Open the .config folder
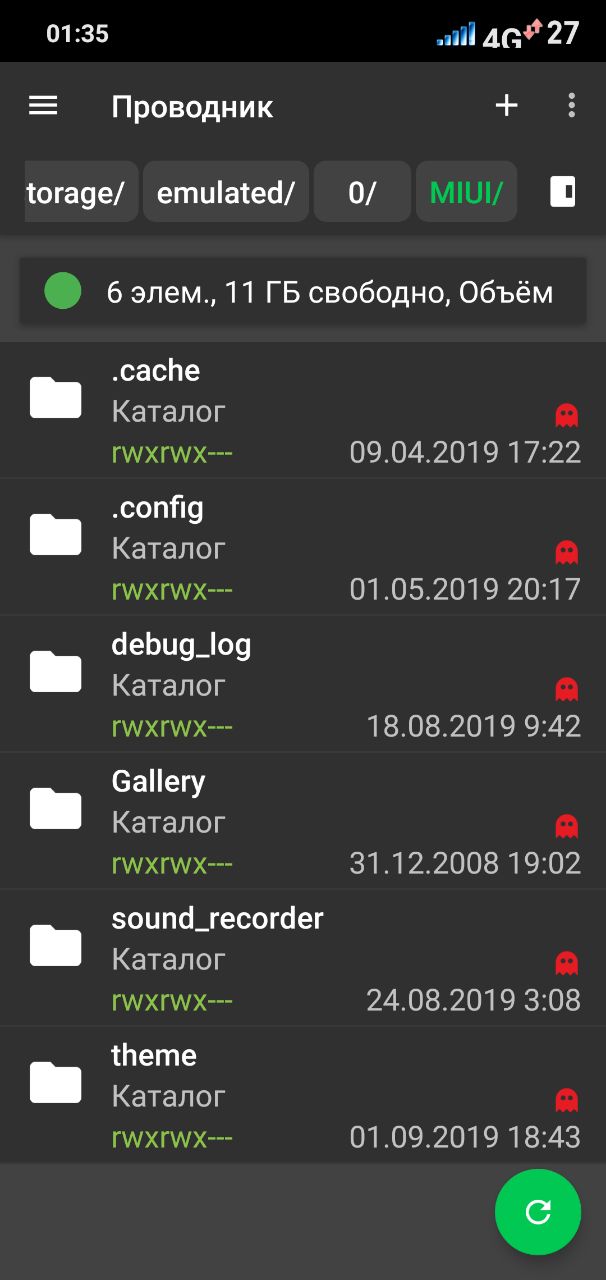Screen dimensions: 606x1280 tap(303, 547)
